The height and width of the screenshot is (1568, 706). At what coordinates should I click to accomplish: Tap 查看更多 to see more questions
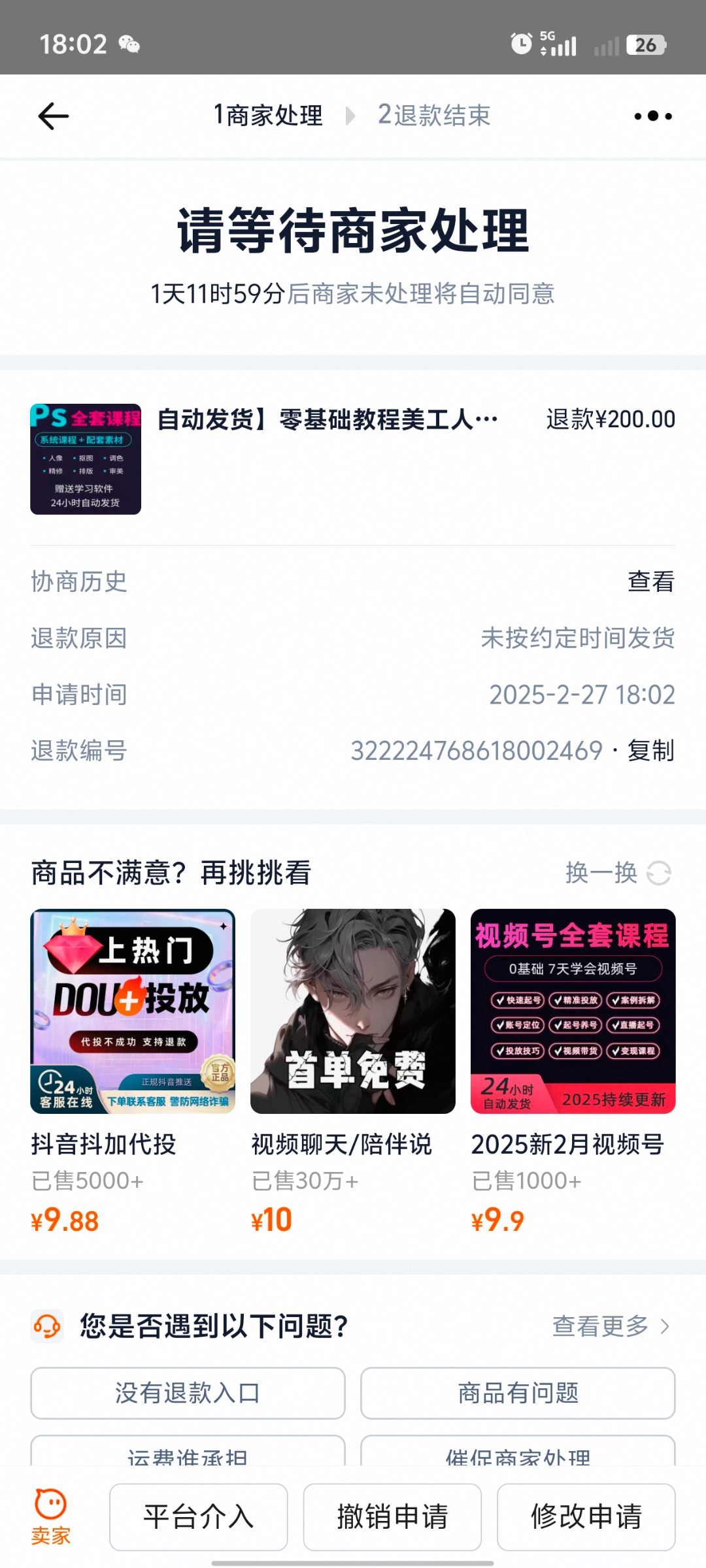[610, 1326]
